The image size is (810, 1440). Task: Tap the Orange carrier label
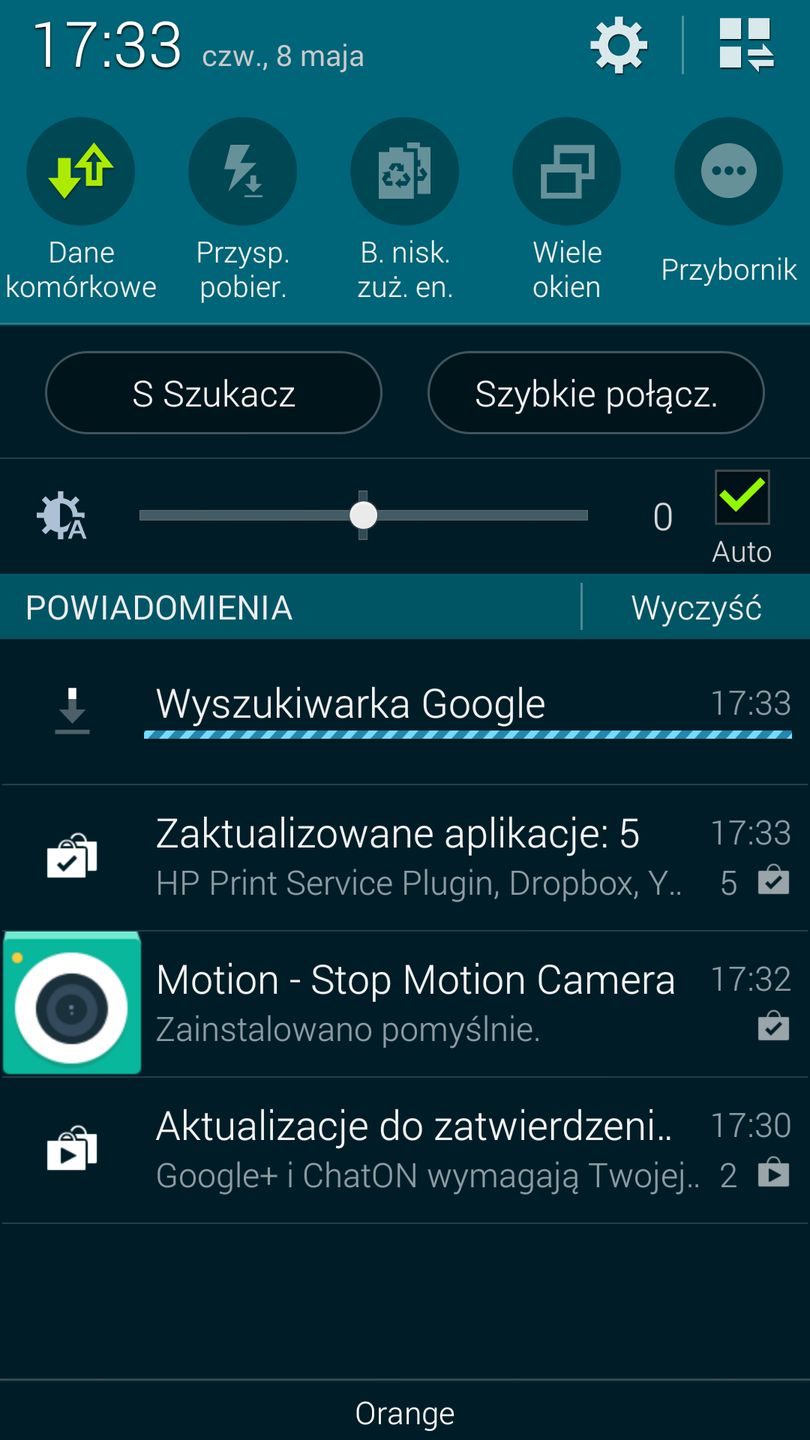tap(405, 1413)
